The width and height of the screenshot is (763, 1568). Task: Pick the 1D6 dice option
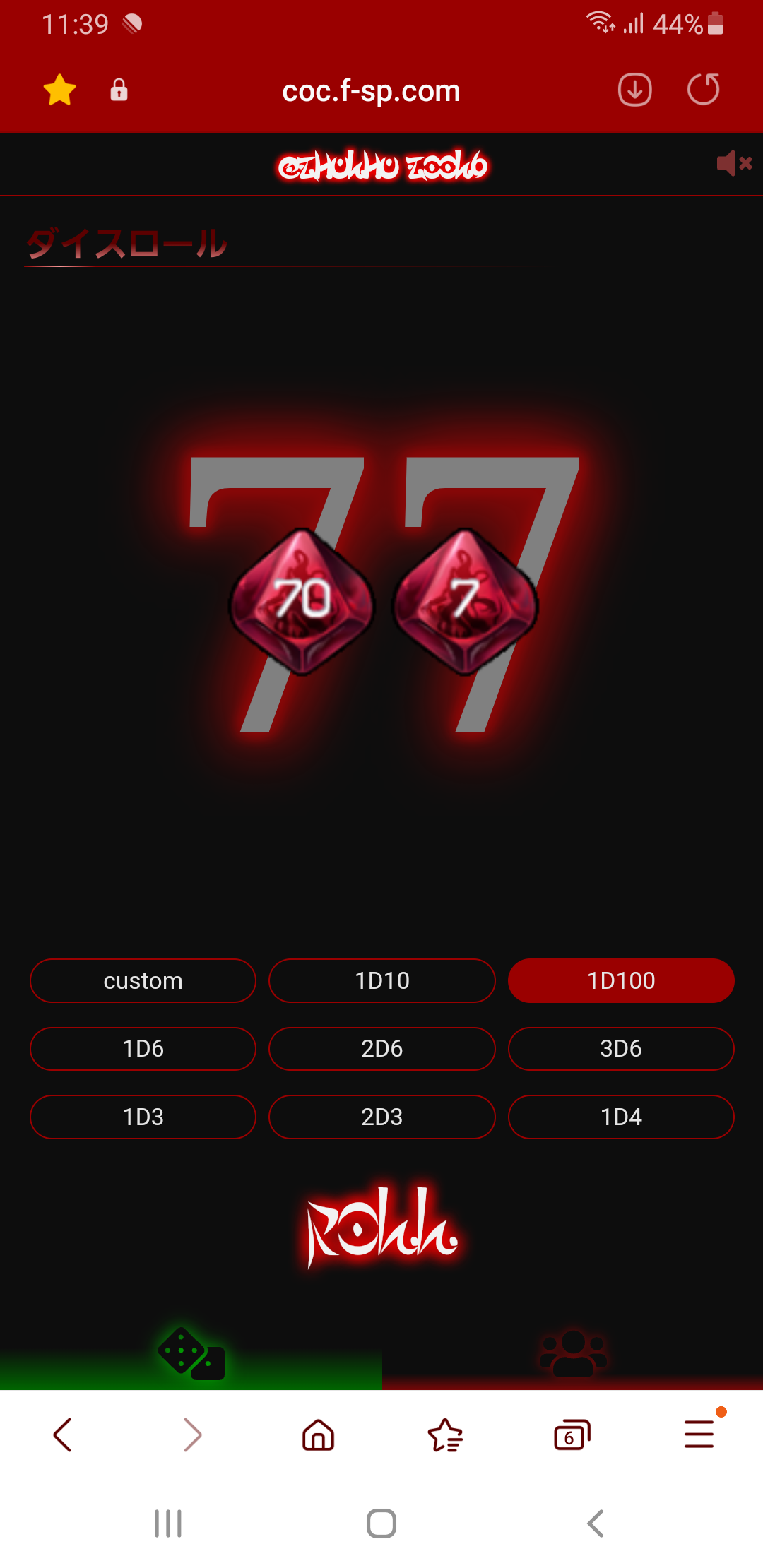point(143,1048)
